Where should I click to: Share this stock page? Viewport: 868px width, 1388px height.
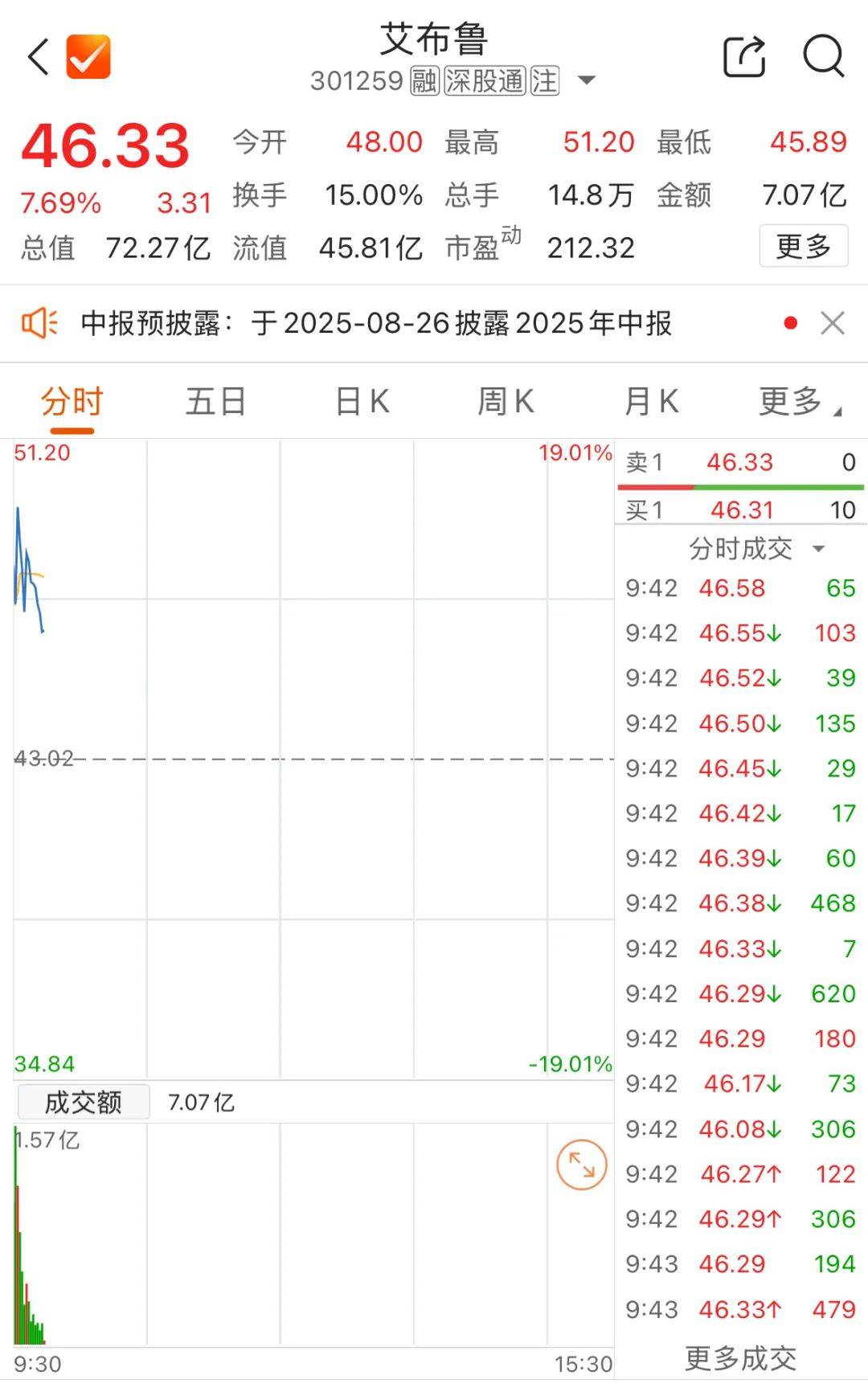(x=744, y=57)
